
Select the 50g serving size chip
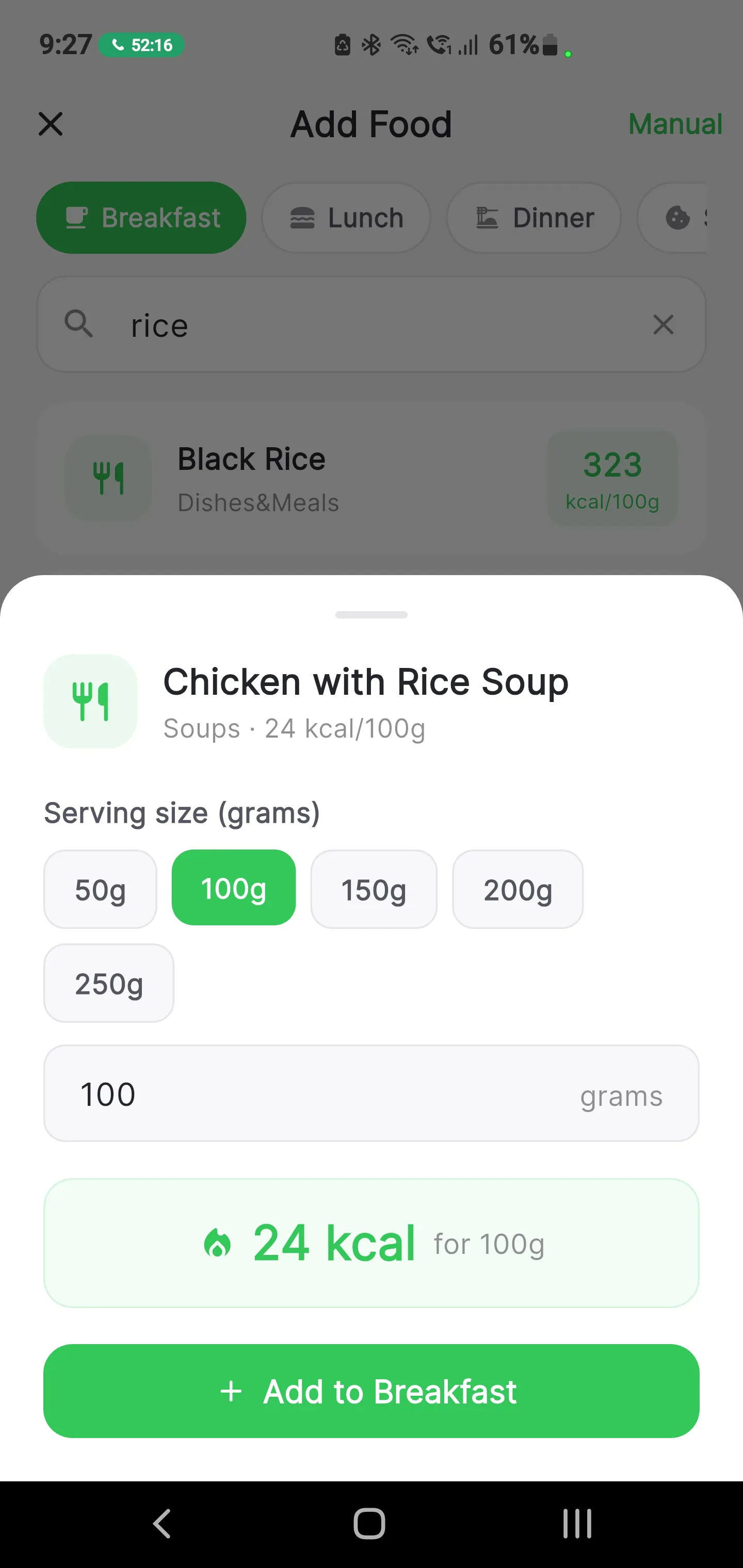(100, 889)
